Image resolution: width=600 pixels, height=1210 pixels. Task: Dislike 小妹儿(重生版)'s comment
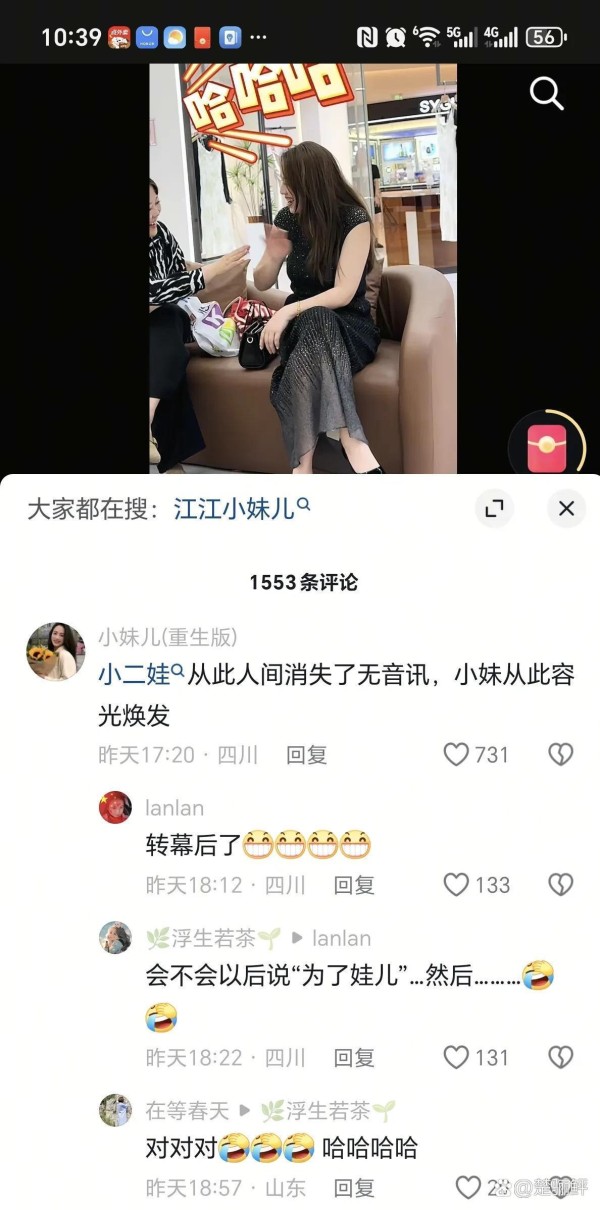coord(561,755)
